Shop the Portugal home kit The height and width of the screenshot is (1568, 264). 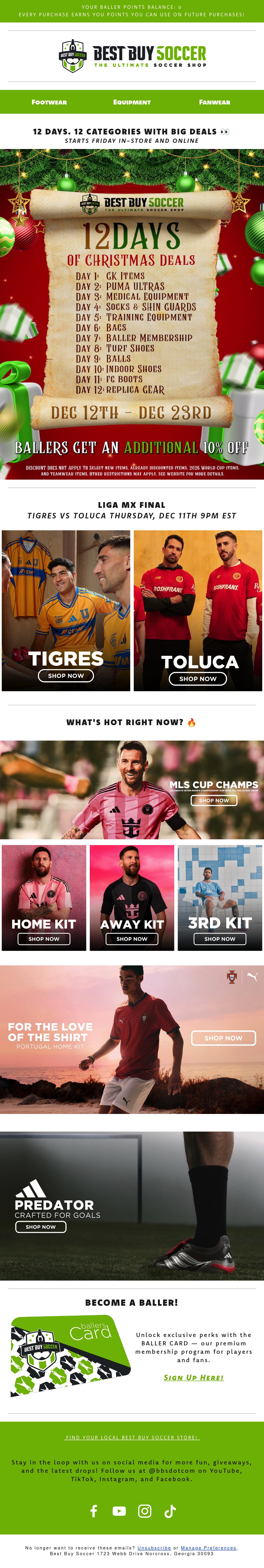click(223, 1038)
